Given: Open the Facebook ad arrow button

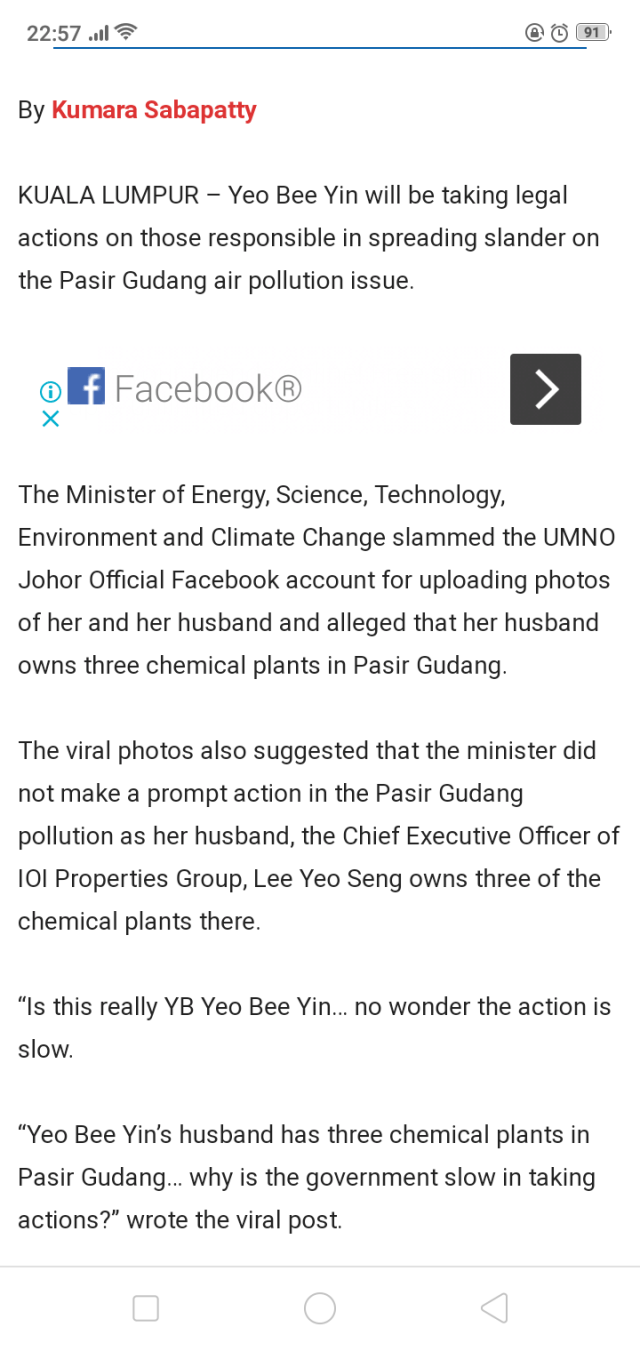Looking at the screenshot, I should pyautogui.click(x=545, y=389).
